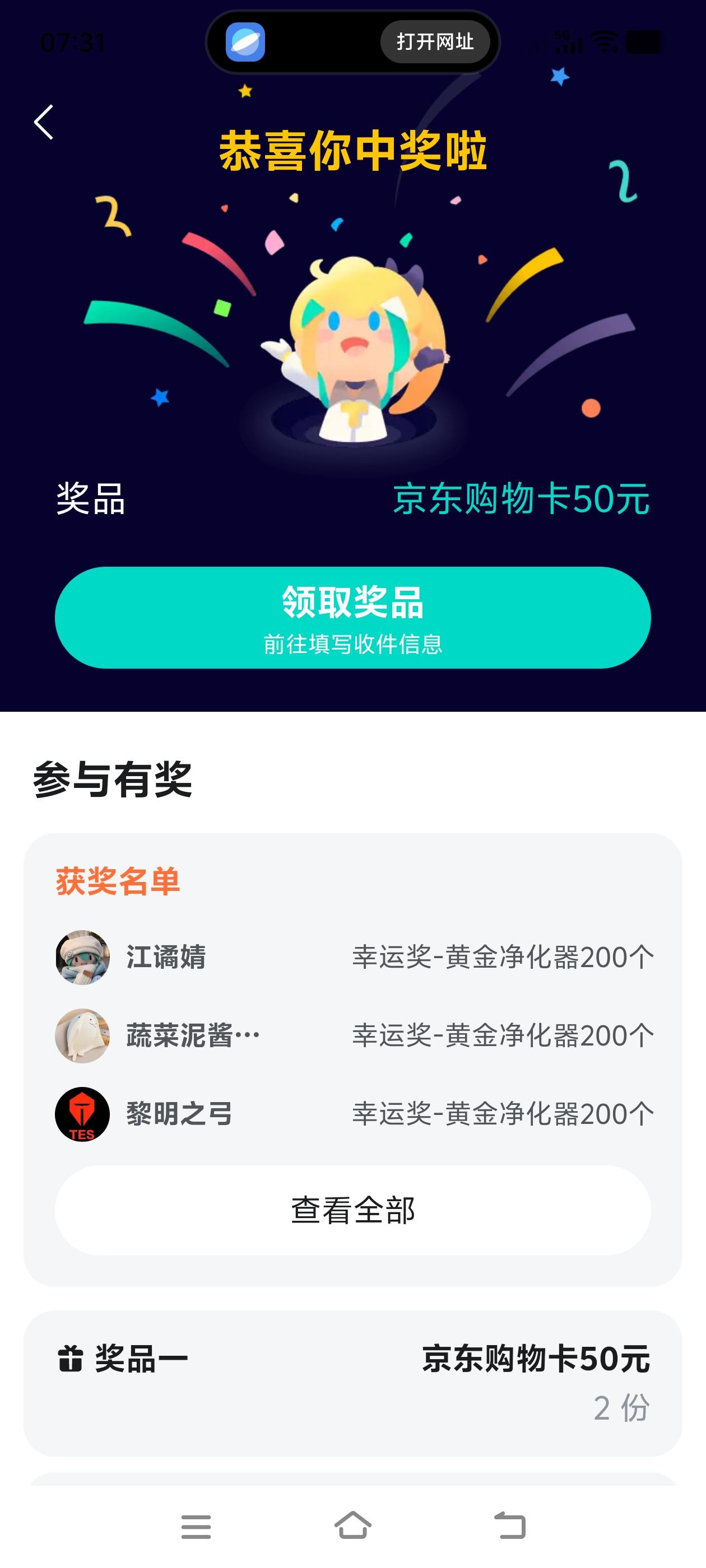This screenshot has height=1568, width=706.
Task: Tap the 打开网址 pill button
Action: pos(435,42)
